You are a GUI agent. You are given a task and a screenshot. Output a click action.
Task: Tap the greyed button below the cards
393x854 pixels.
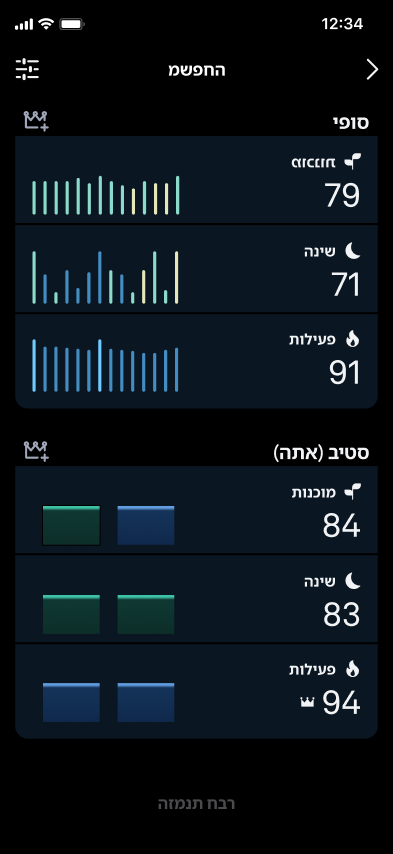196,804
